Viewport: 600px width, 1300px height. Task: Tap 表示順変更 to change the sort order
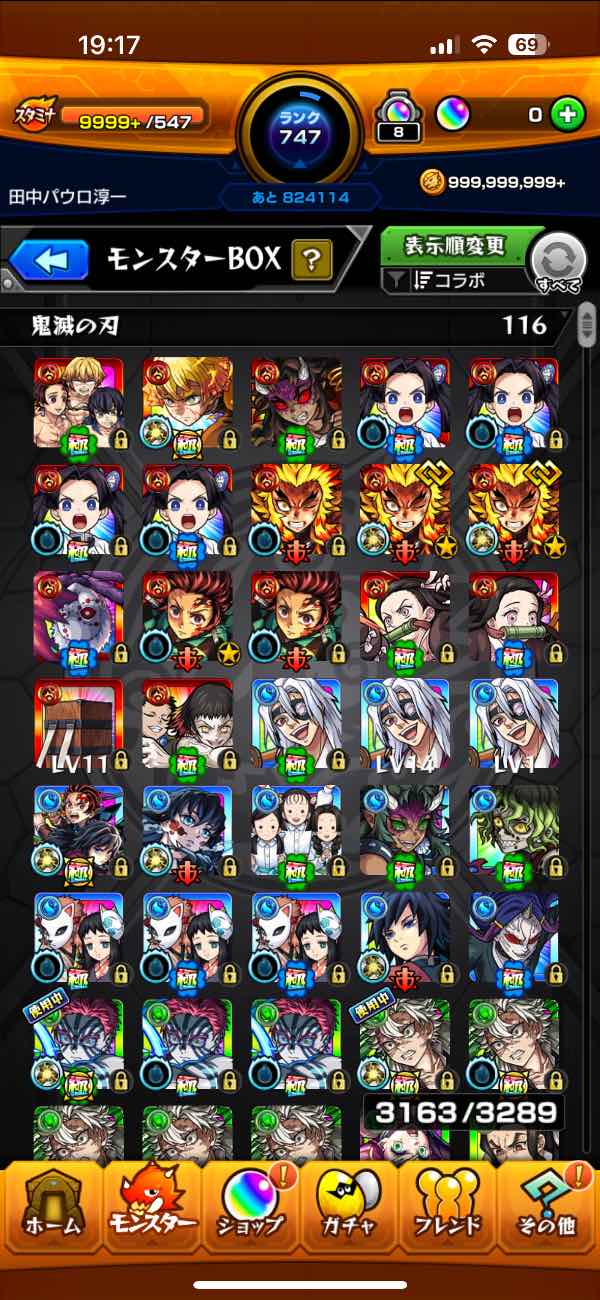click(454, 246)
